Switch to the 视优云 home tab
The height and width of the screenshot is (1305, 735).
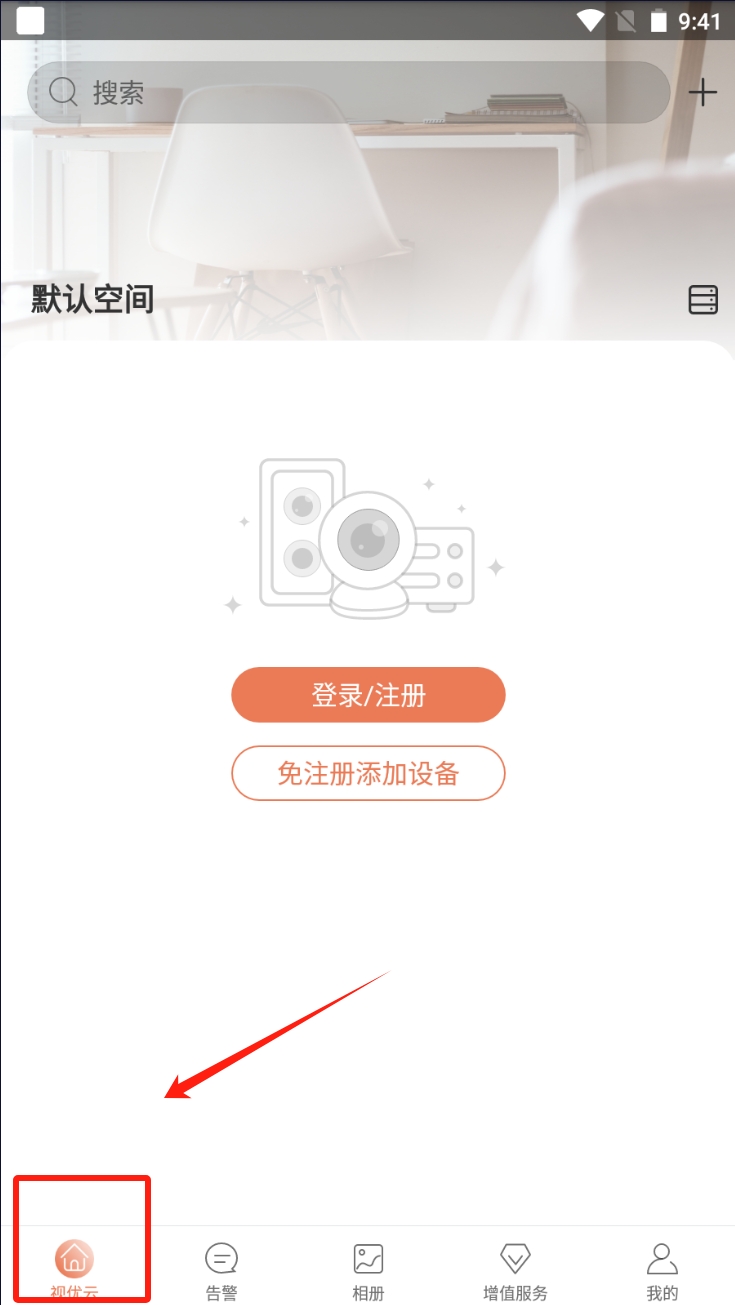click(x=75, y=1267)
